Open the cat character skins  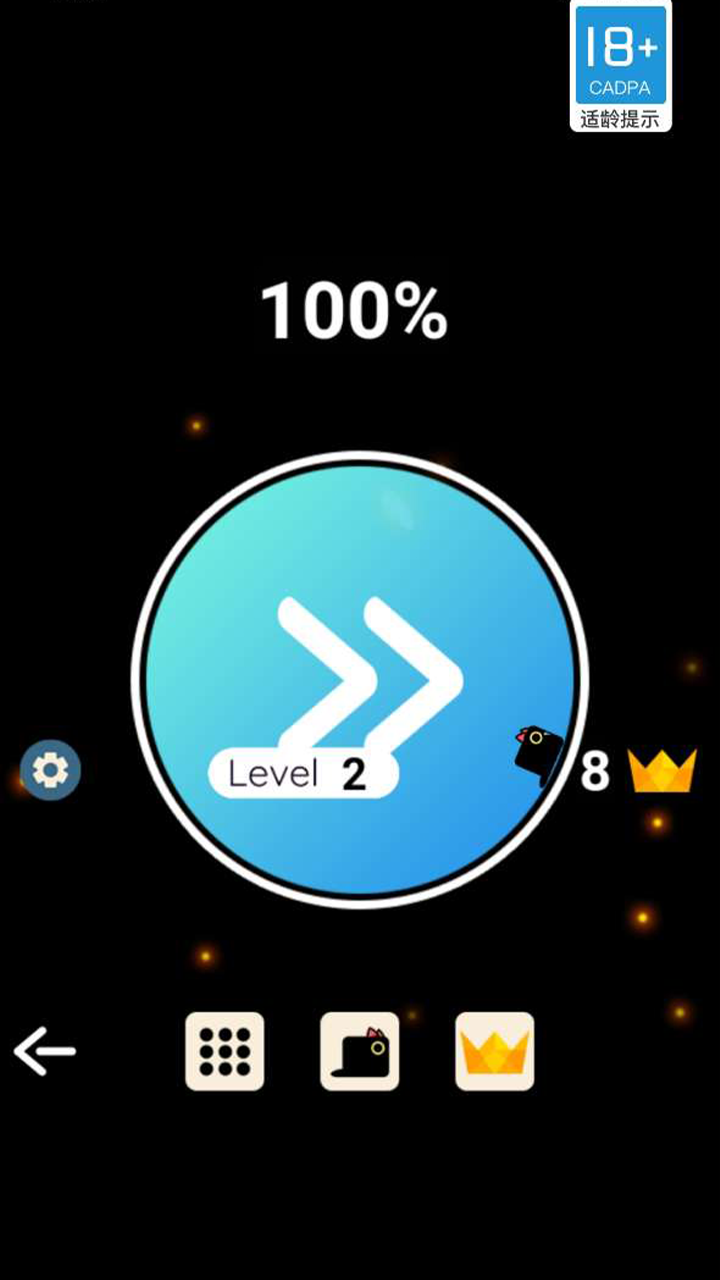360,1051
